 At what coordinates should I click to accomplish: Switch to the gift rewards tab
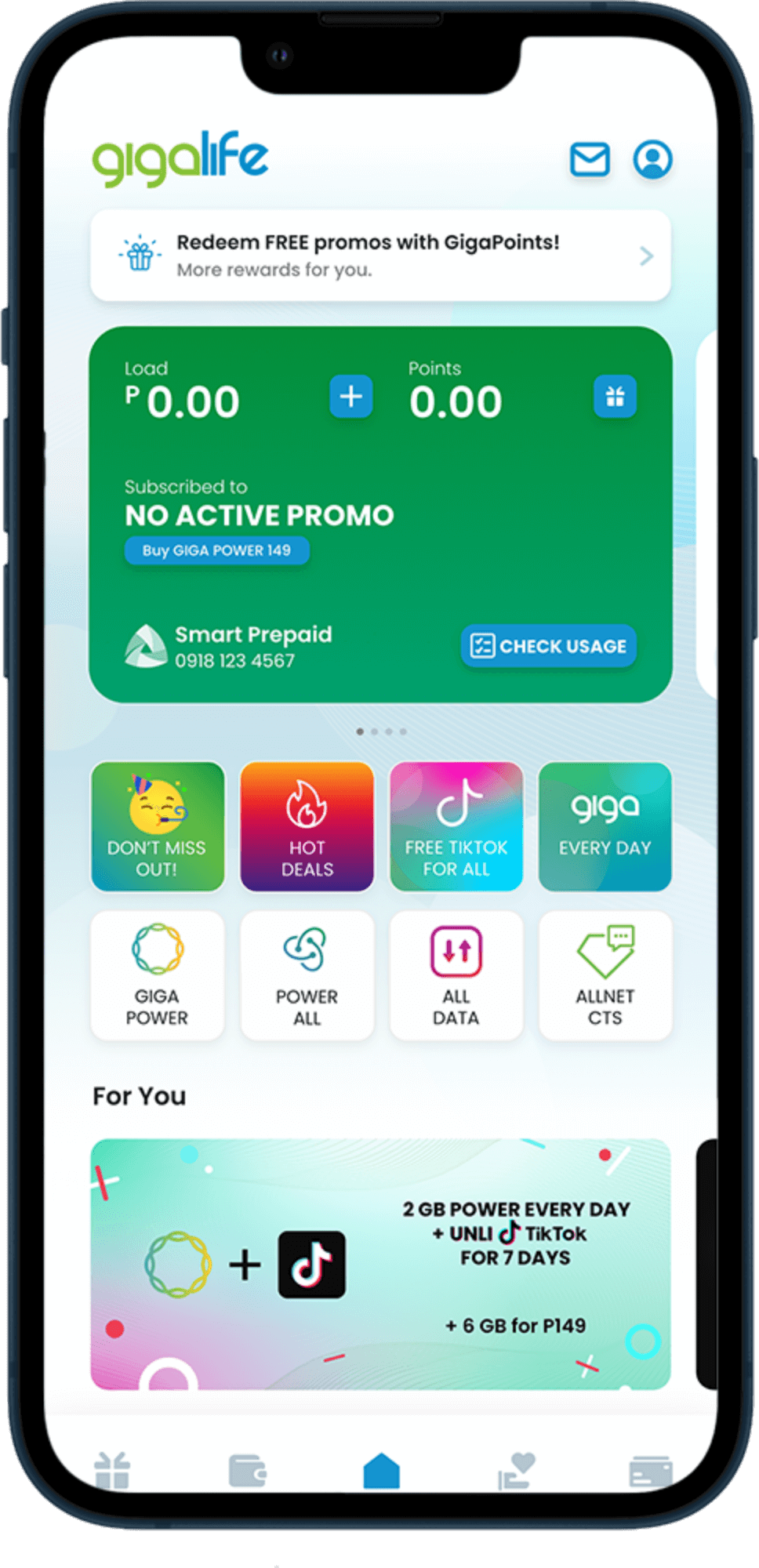[x=112, y=1471]
